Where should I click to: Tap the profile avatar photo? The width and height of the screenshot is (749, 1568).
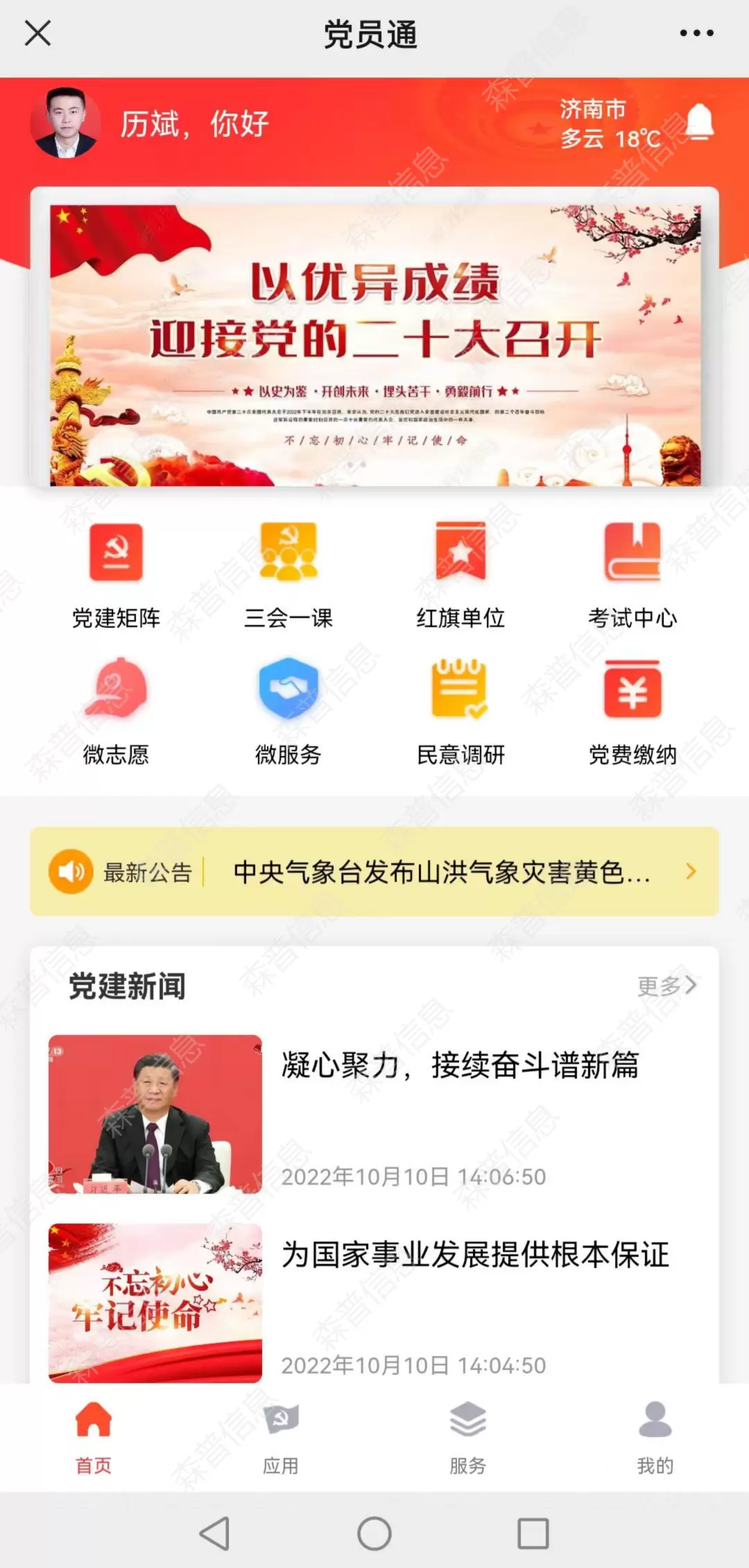[x=64, y=123]
